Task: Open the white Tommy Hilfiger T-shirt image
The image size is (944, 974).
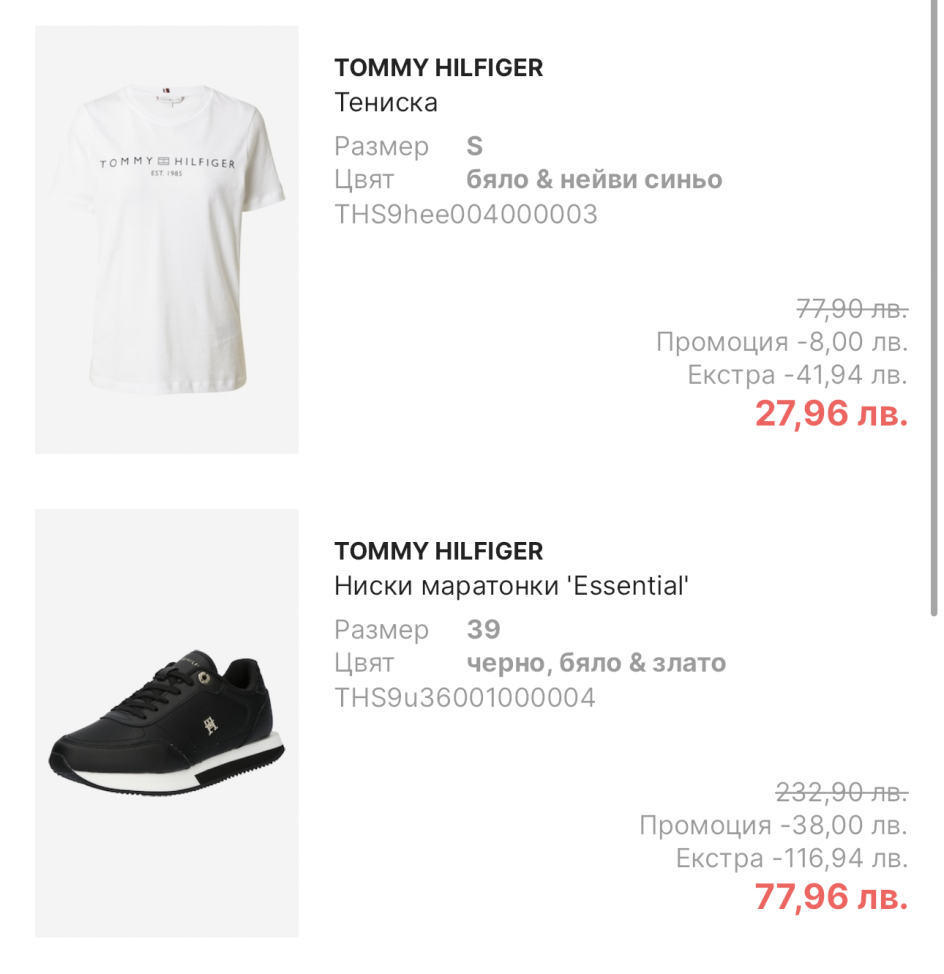Action: [167, 240]
